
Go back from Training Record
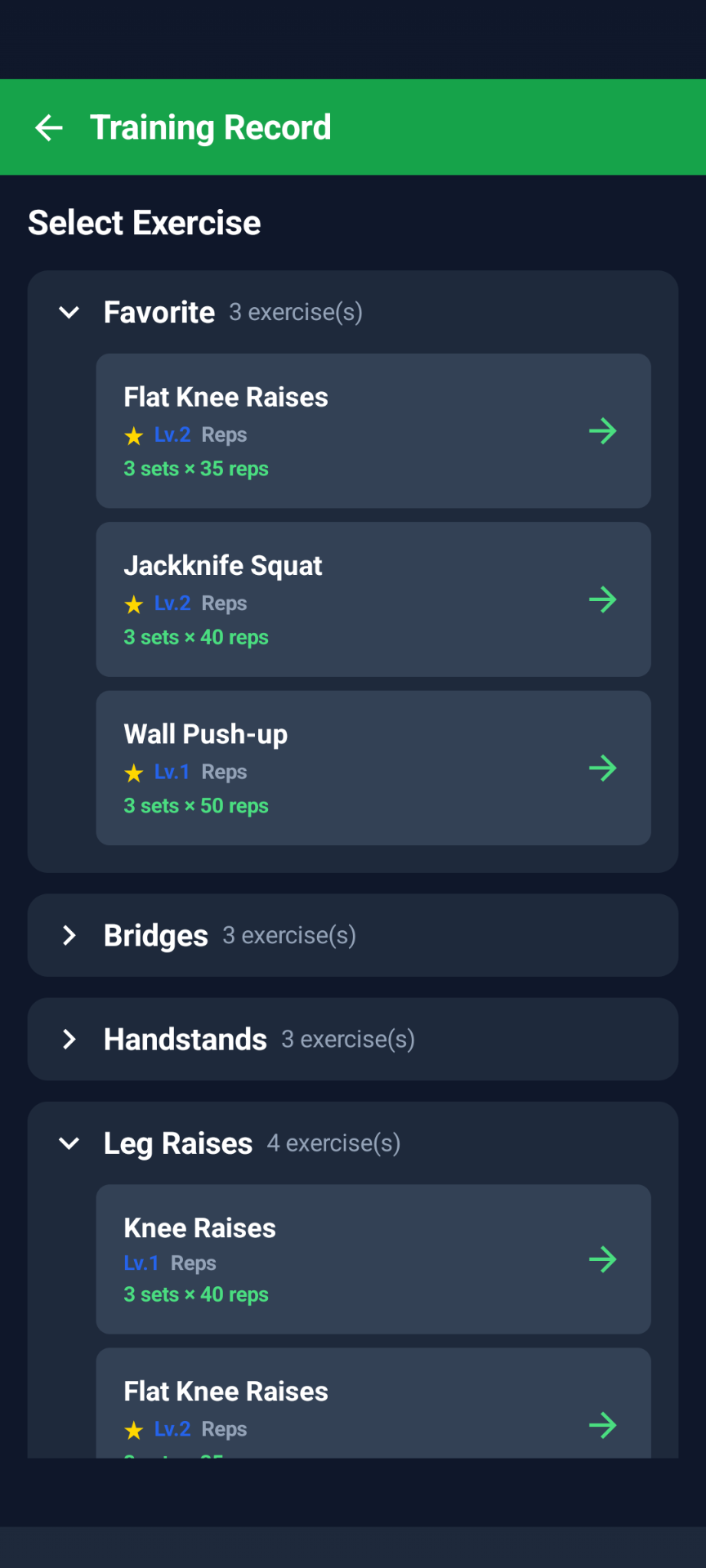49,127
